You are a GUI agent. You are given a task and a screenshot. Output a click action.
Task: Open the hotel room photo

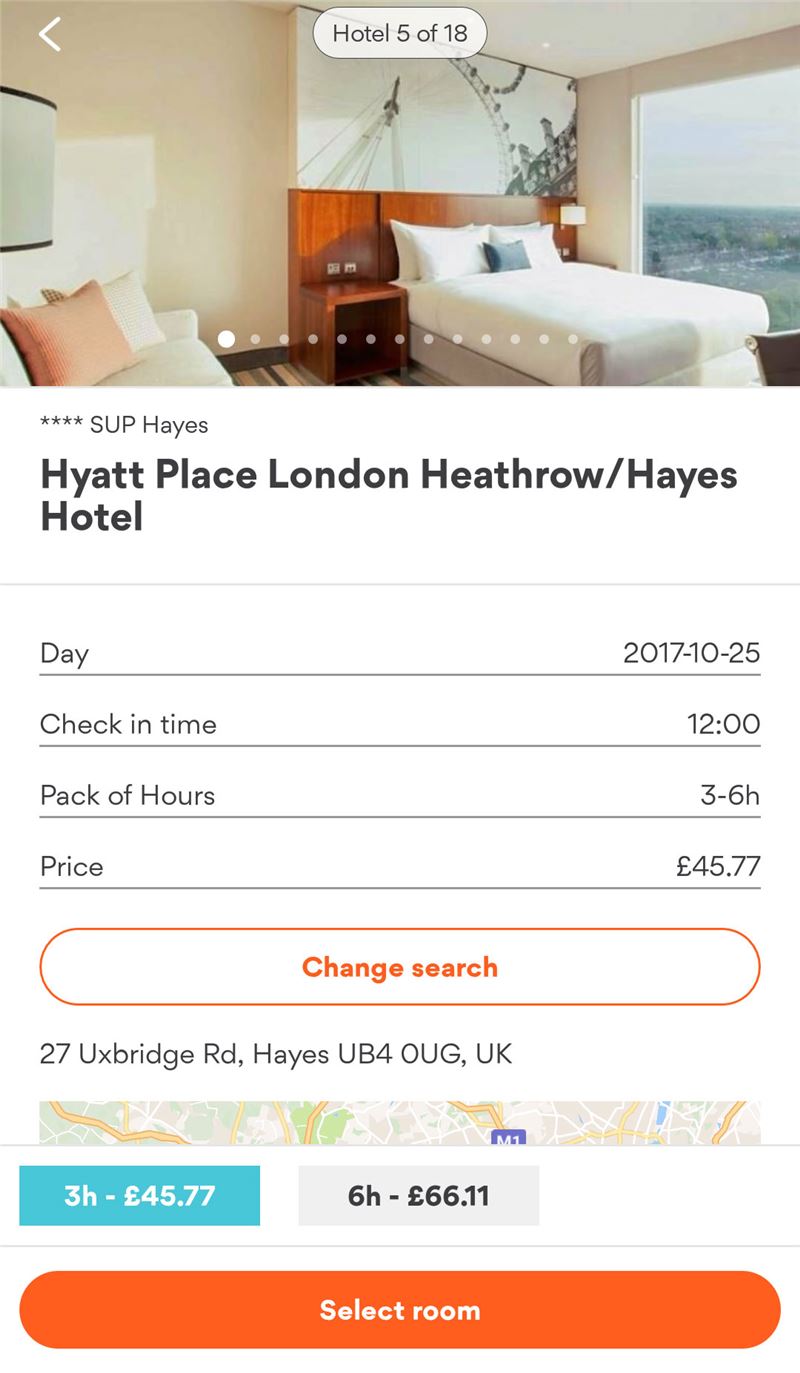[400, 200]
